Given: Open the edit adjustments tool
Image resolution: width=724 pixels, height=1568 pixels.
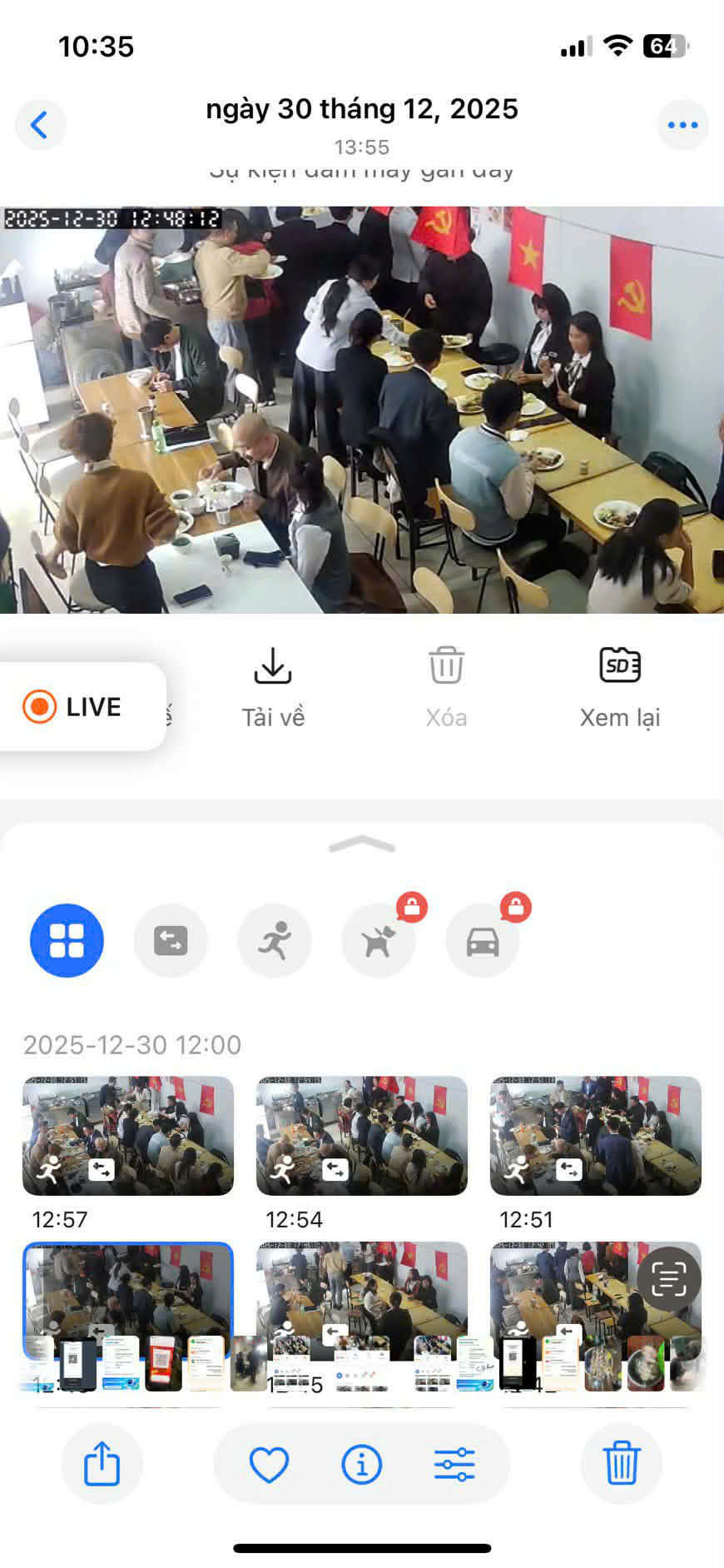Looking at the screenshot, I should [454, 1464].
